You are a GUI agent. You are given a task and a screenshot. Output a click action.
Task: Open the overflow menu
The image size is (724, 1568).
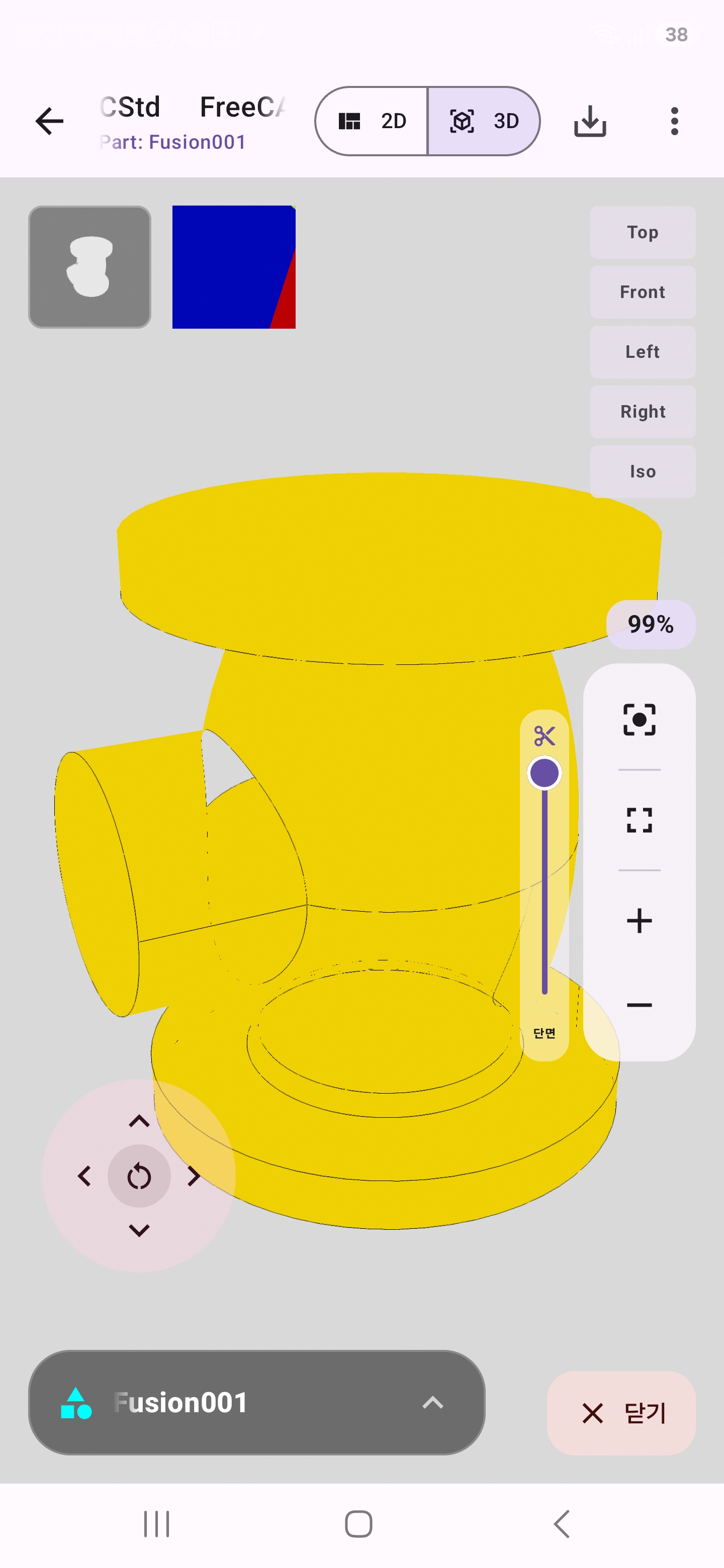674,121
